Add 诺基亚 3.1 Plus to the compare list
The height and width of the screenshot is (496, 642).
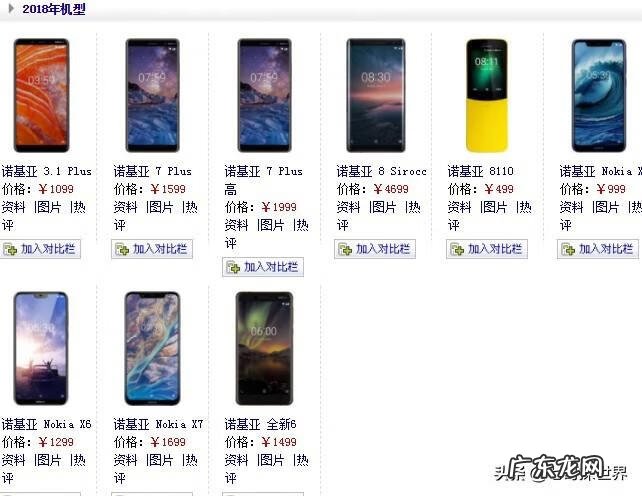click(41, 249)
